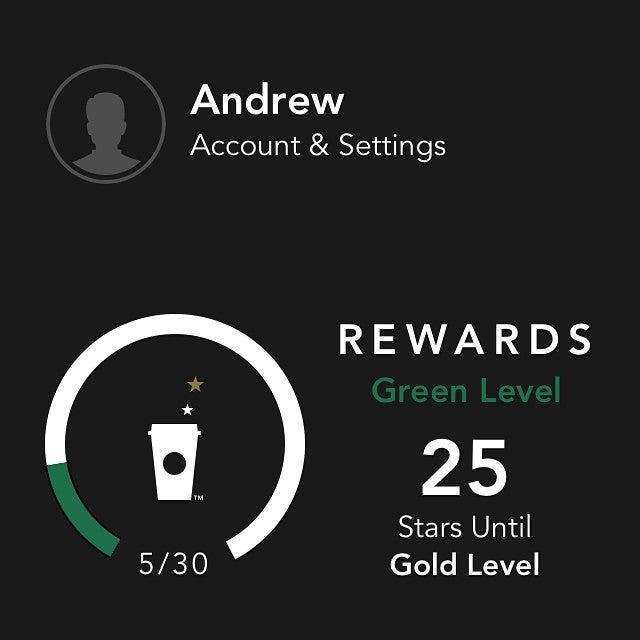Tap the profile avatar picture
This screenshot has height=640, width=640.
(106, 124)
